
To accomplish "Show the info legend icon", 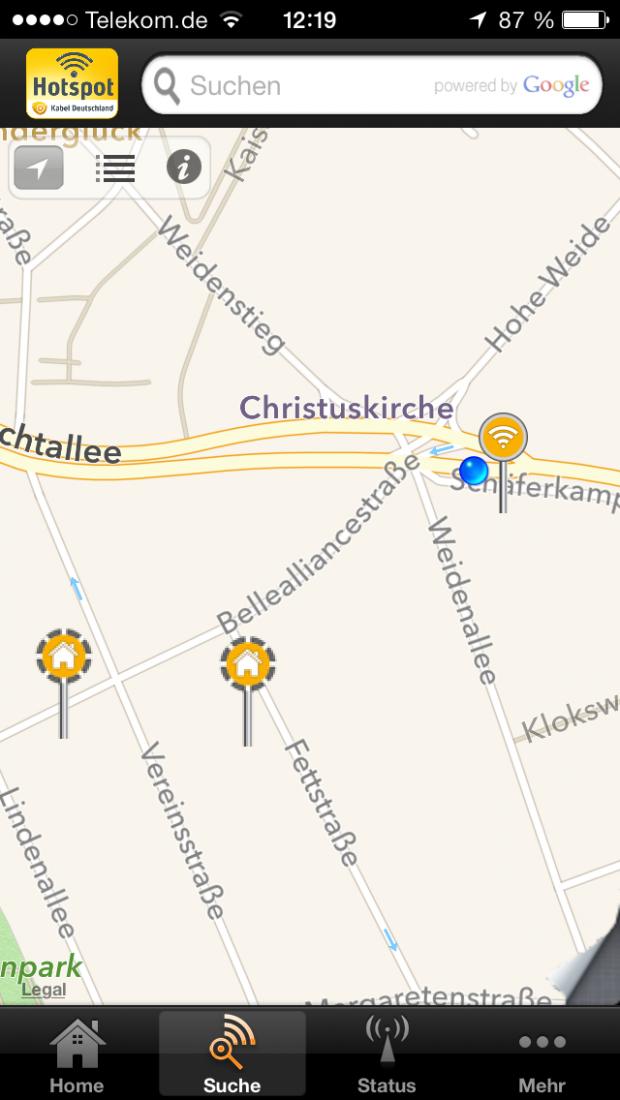I will click(184, 168).
